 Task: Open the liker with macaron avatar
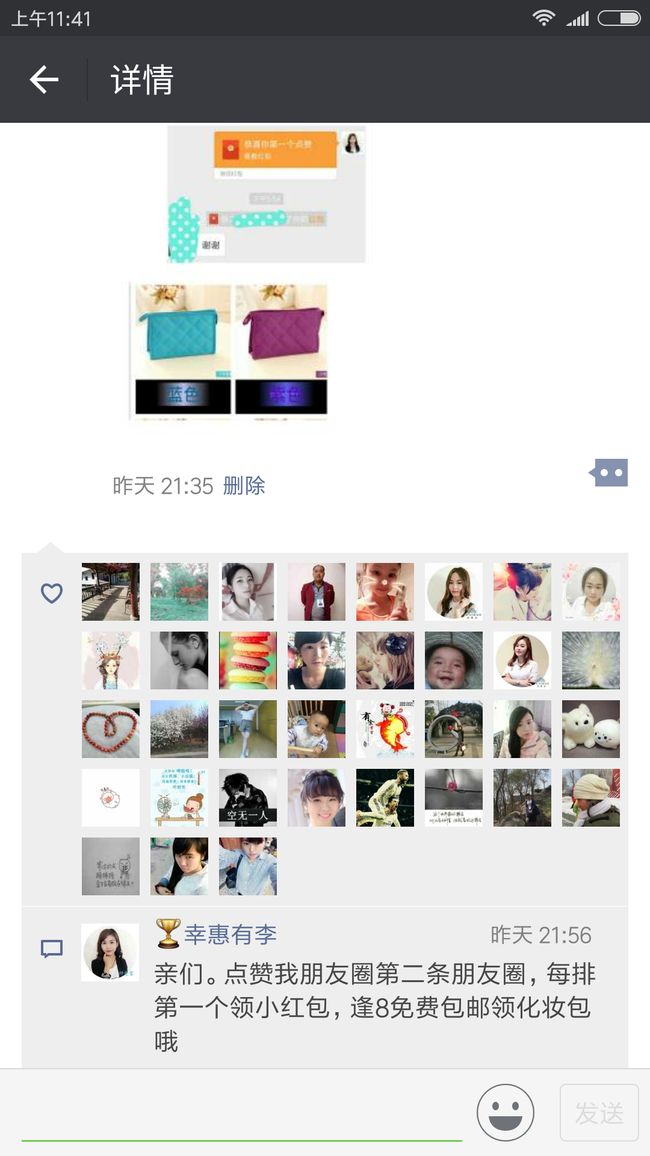pos(248,661)
